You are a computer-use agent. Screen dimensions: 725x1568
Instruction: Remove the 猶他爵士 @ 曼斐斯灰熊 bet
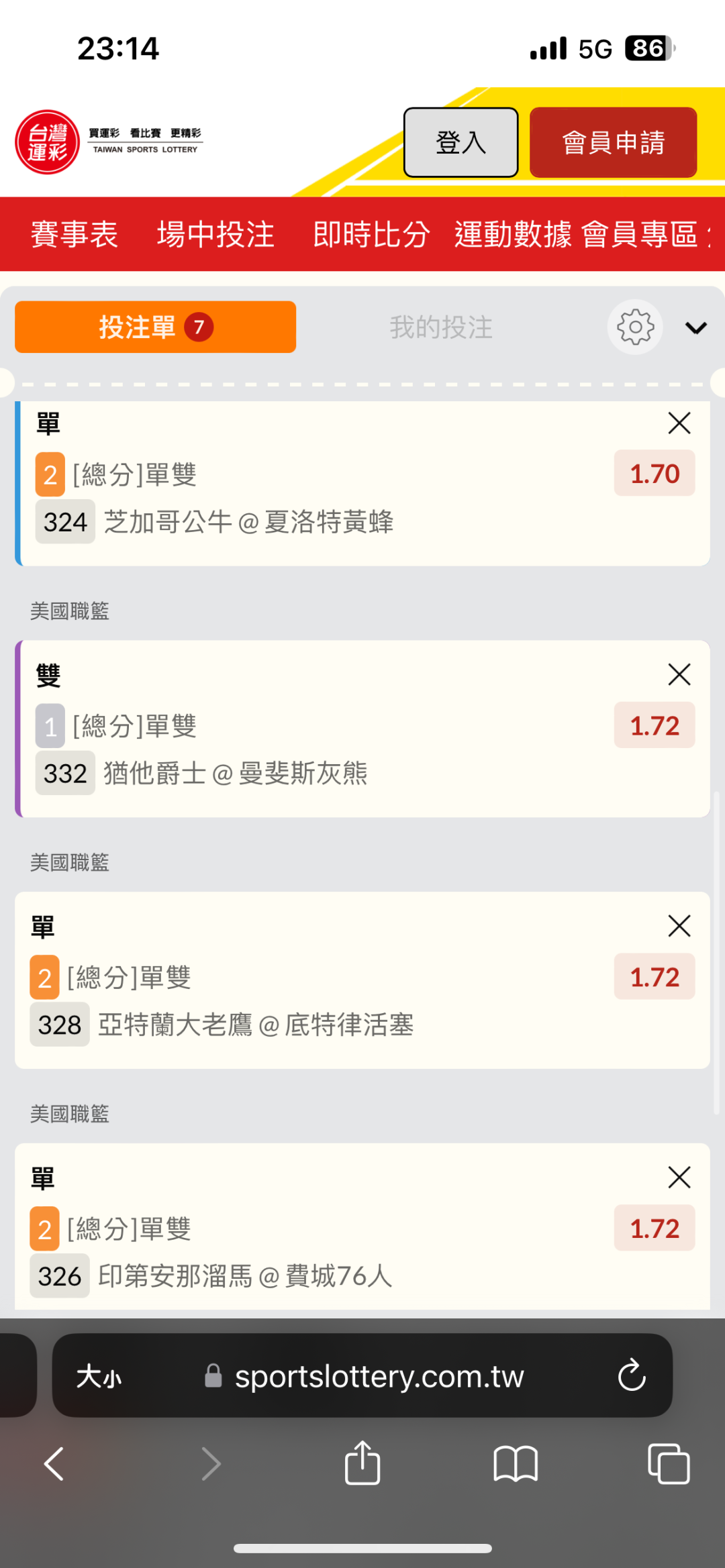pos(679,674)
